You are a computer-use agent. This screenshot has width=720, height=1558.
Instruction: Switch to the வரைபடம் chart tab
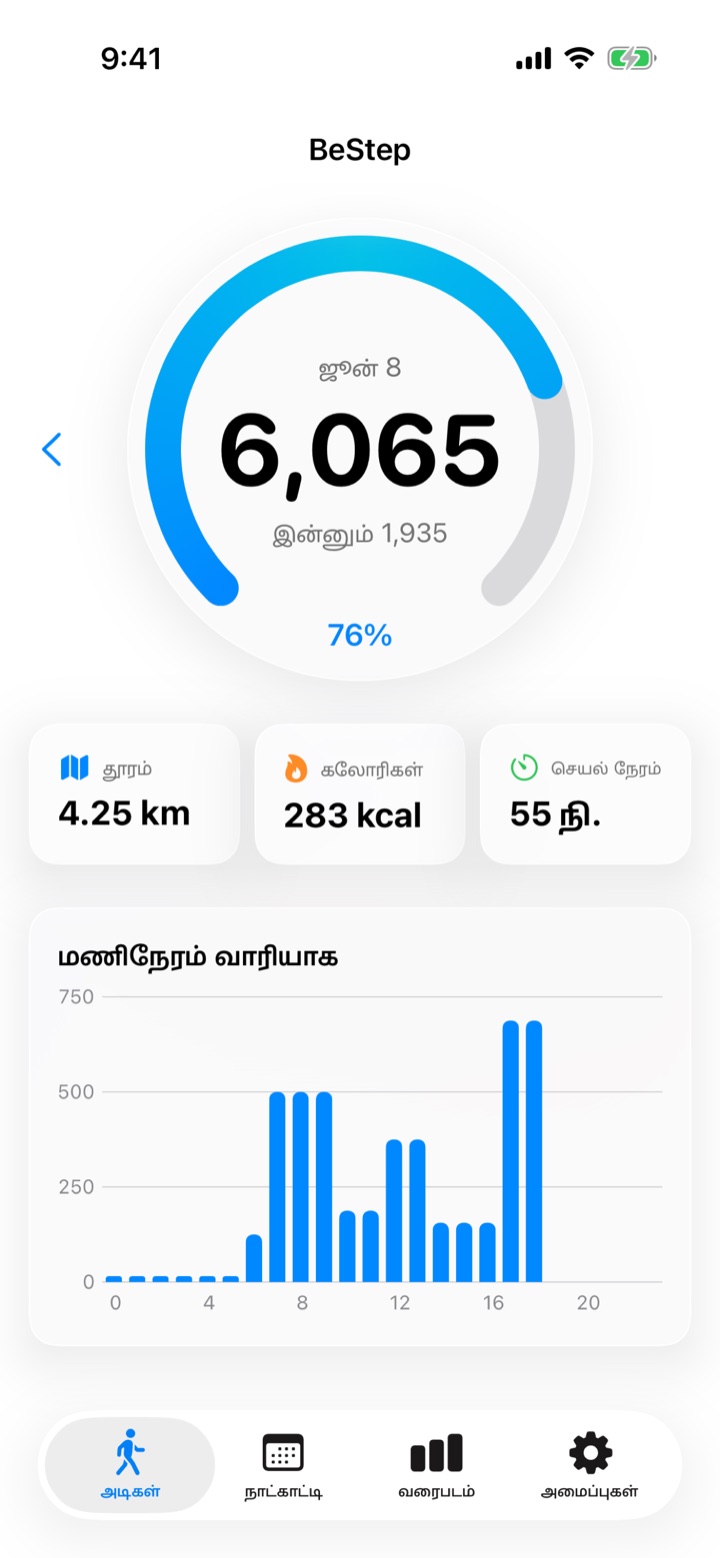436,1465
